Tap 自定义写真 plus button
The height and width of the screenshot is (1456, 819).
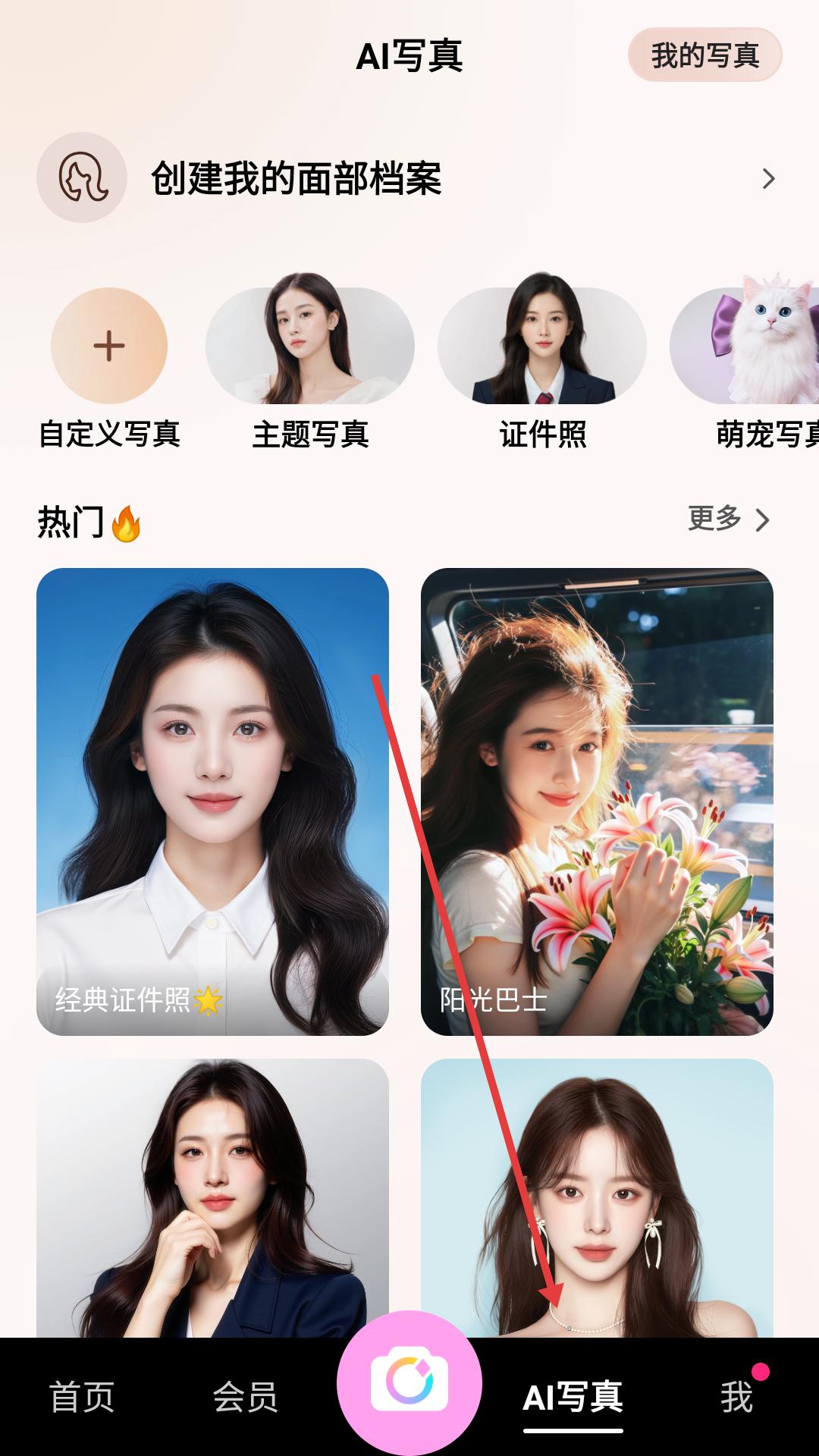click(109, 346)
